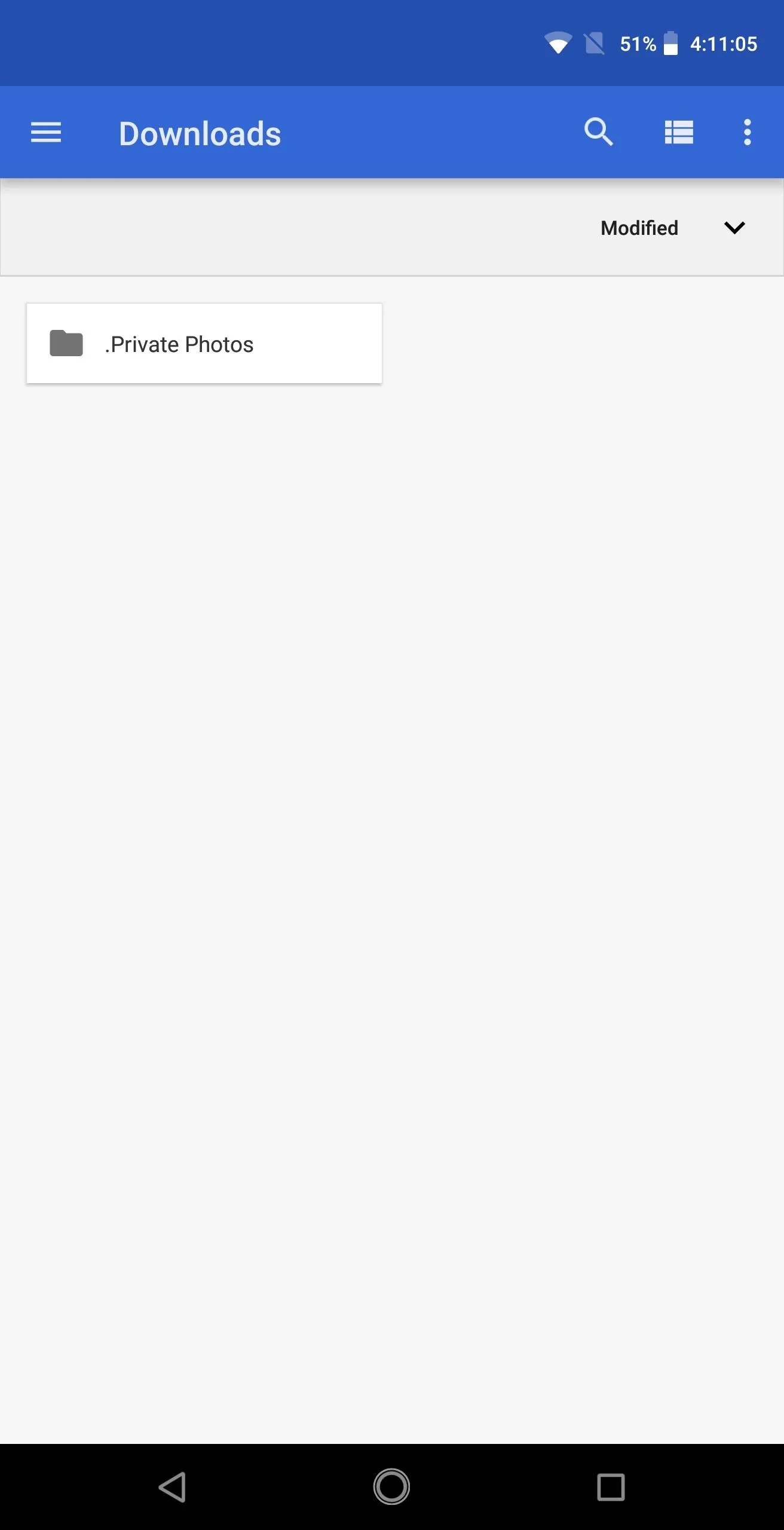Reverse sort order with the chevron arrow
The image size is (784, 1530).
click(x=734, y=228)
